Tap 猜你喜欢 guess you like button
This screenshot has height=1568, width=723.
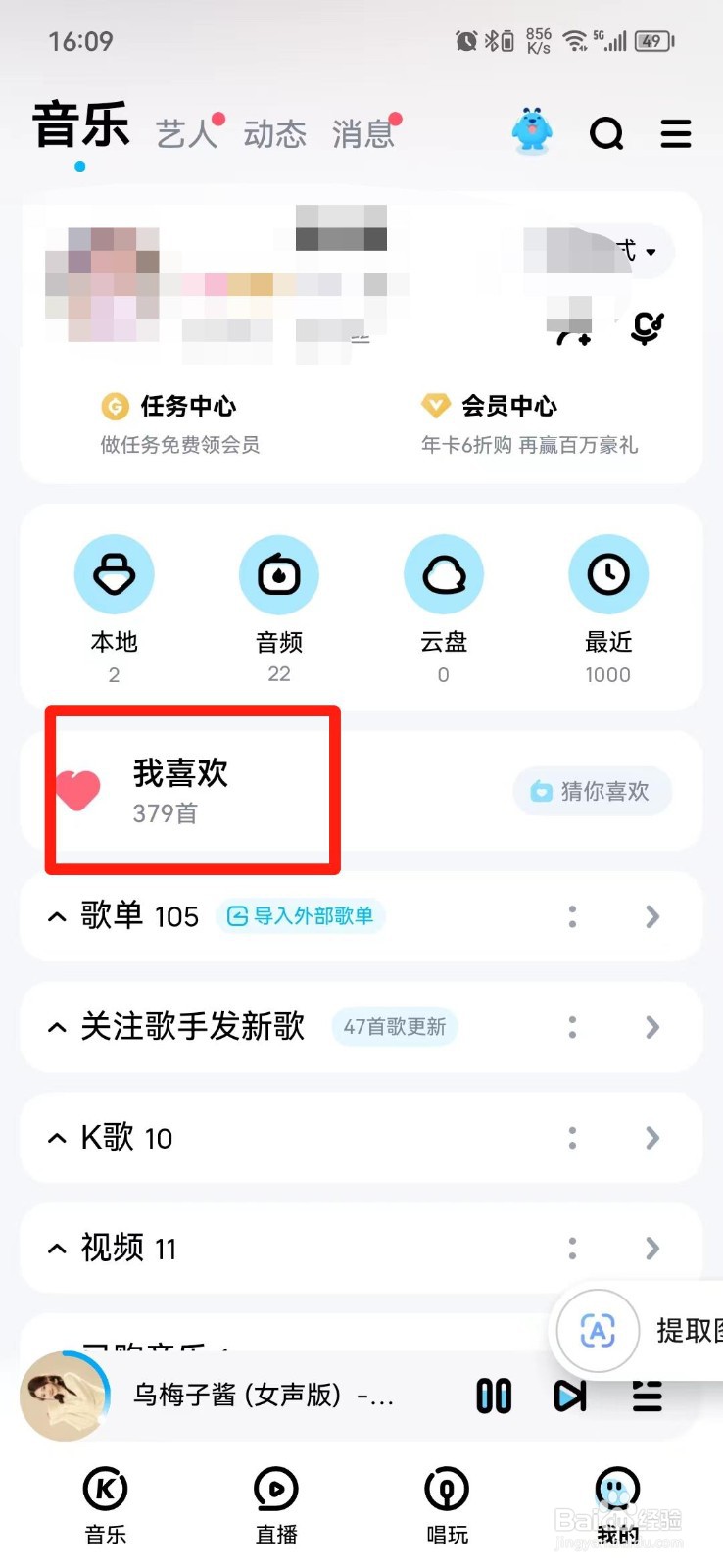592,791
